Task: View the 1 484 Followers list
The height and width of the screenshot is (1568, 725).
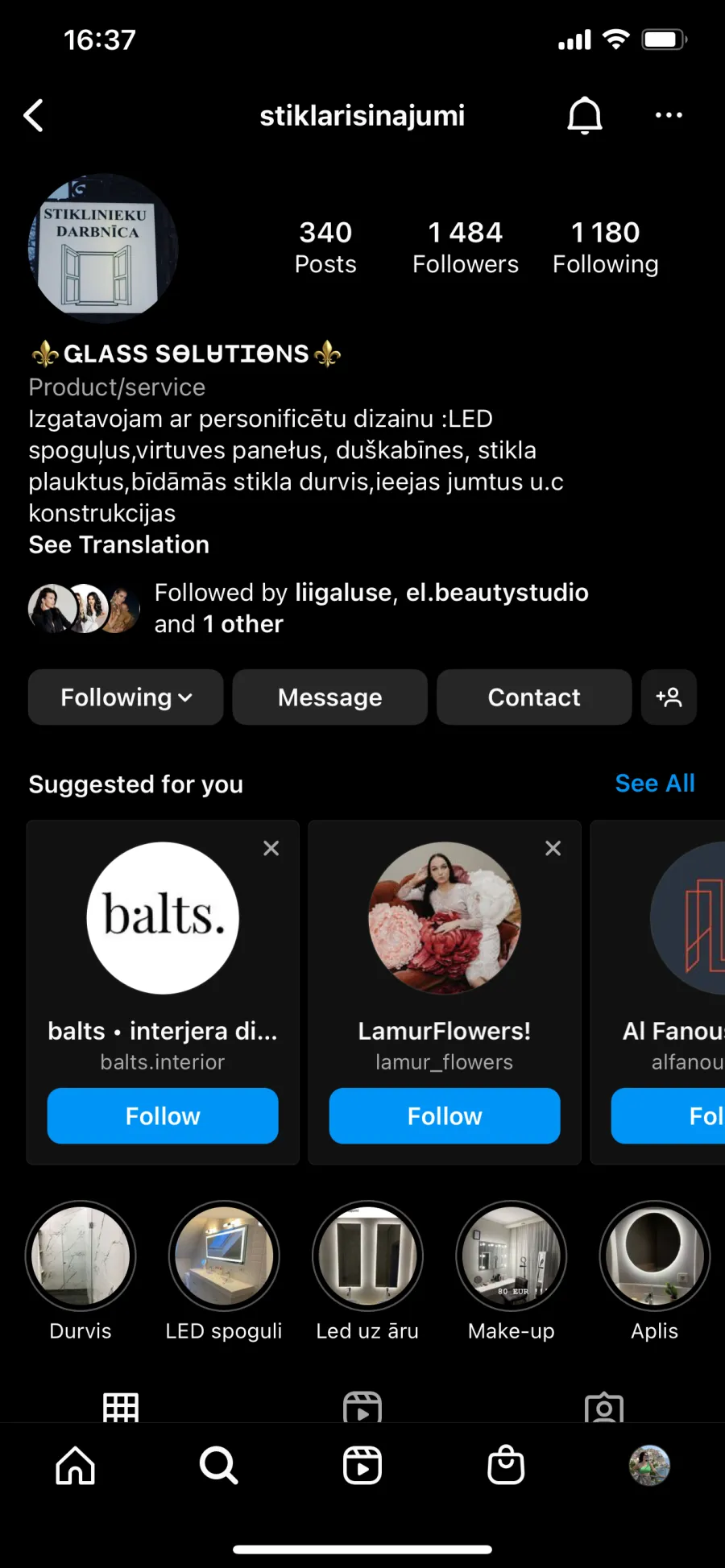Action: tap(466, 247)
